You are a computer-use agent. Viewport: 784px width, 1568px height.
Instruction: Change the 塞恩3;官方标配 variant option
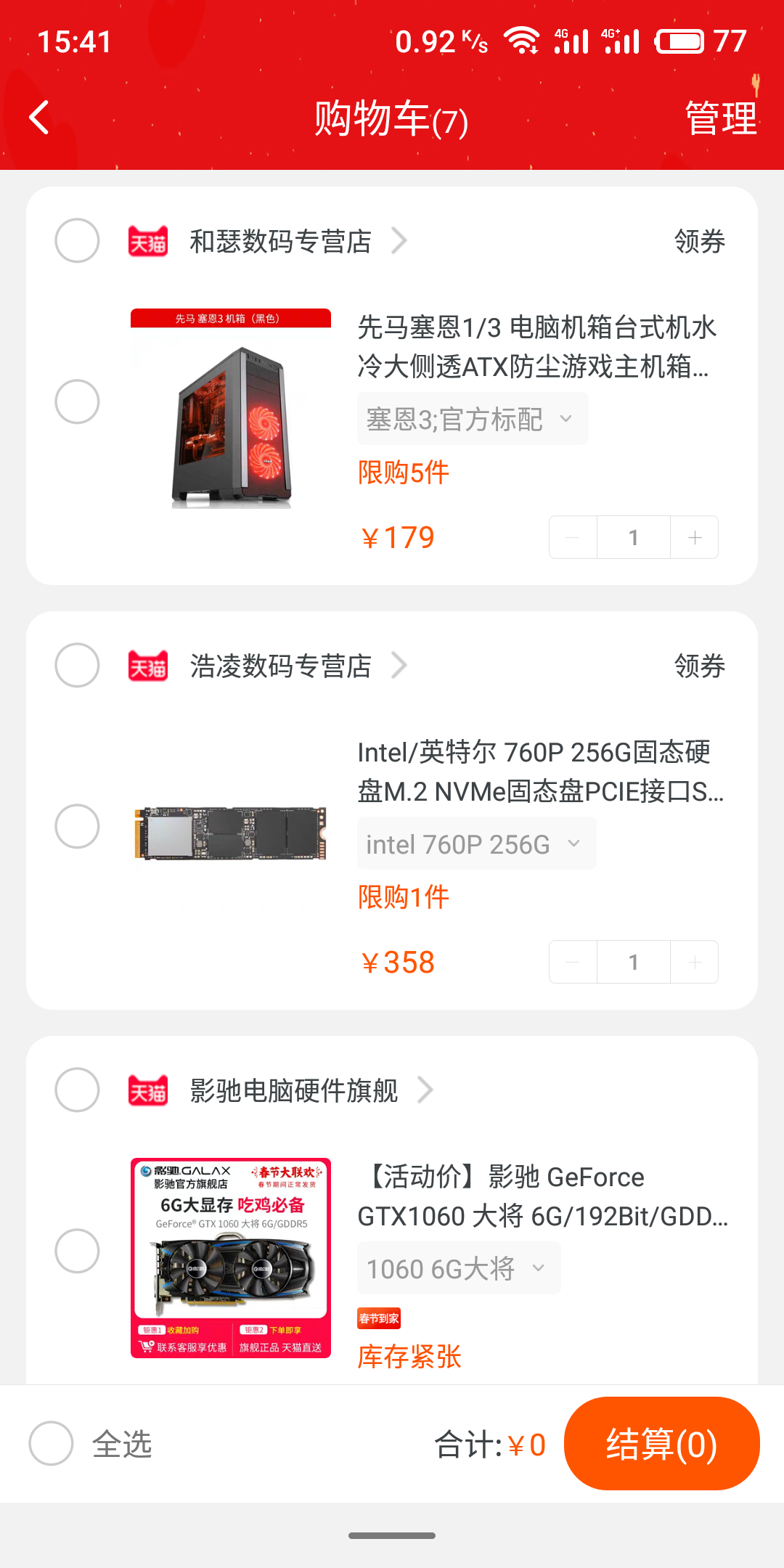pyautogui.click(x=472, y=419)
